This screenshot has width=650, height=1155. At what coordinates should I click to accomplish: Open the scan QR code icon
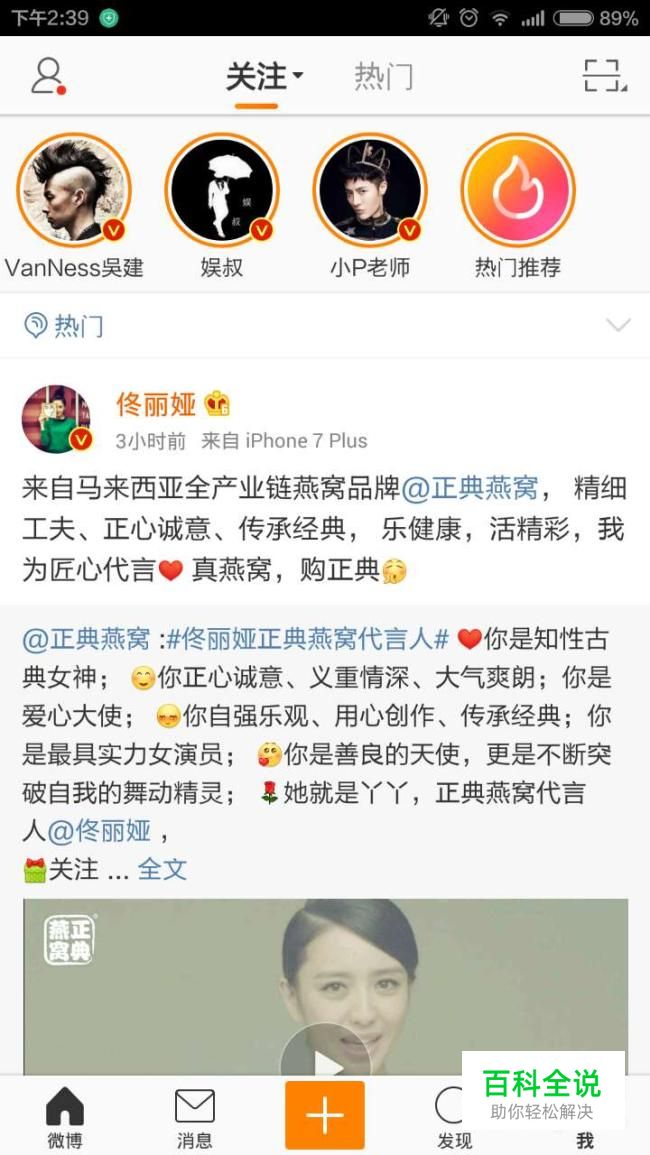[603, 76]
